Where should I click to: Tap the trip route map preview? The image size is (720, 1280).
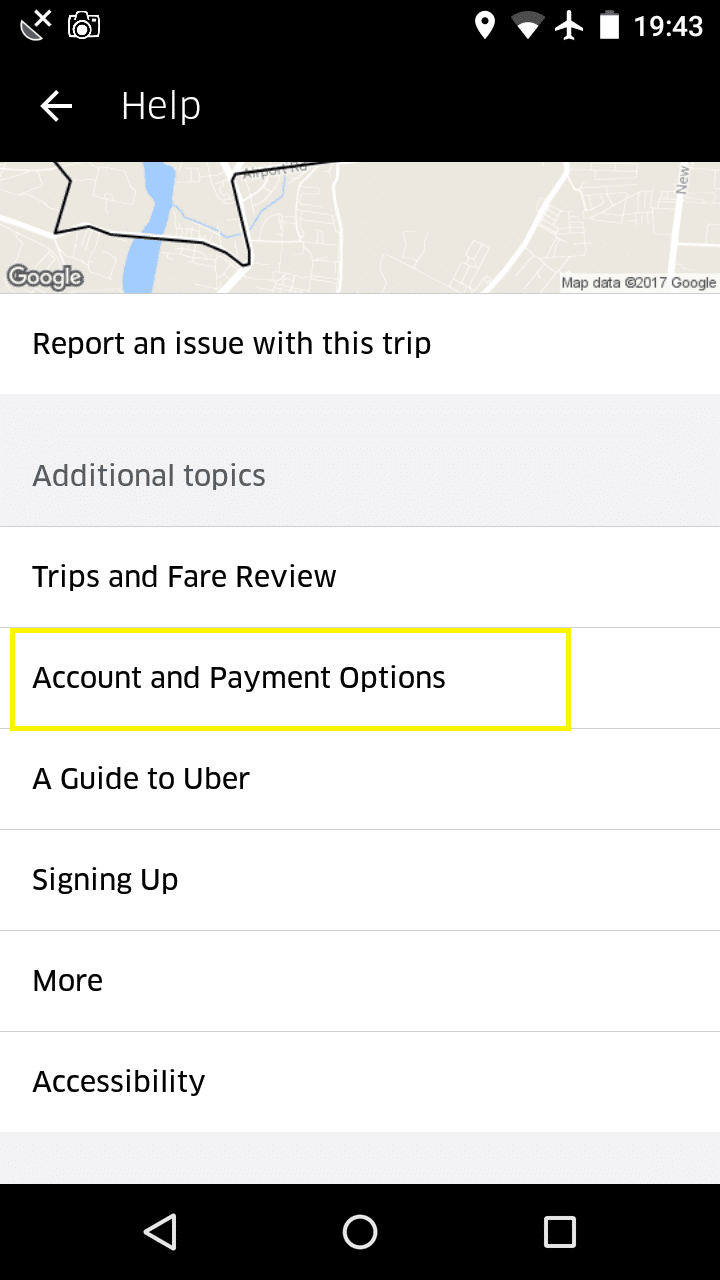(360, 225)
